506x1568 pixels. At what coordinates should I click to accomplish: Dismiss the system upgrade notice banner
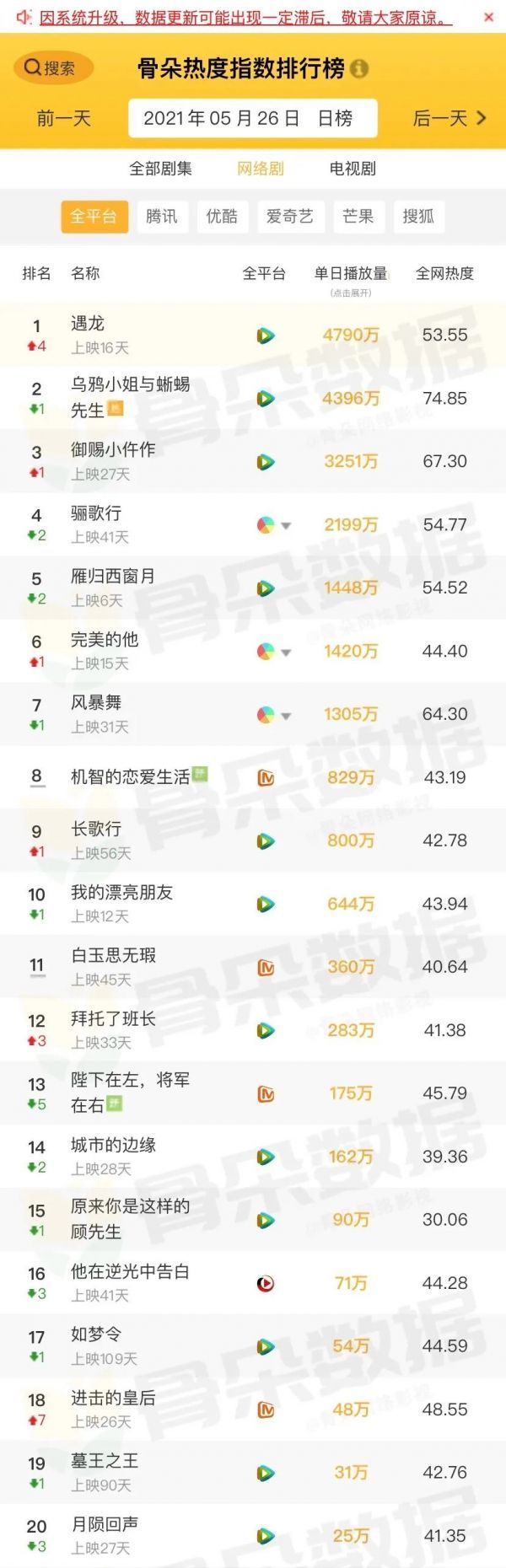click(x=488, y=17)
